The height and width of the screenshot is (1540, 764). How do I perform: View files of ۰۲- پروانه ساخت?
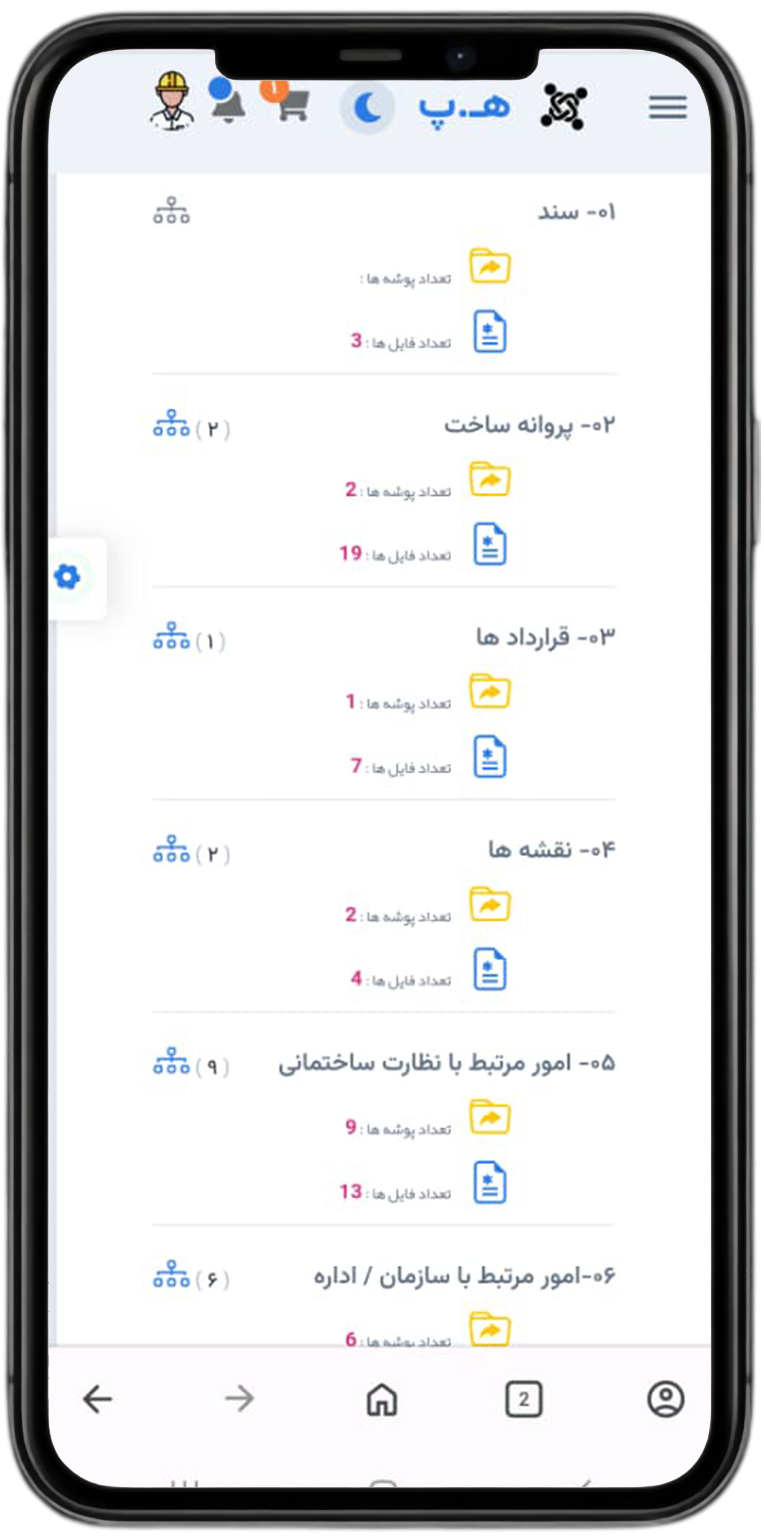click(490, 545)
